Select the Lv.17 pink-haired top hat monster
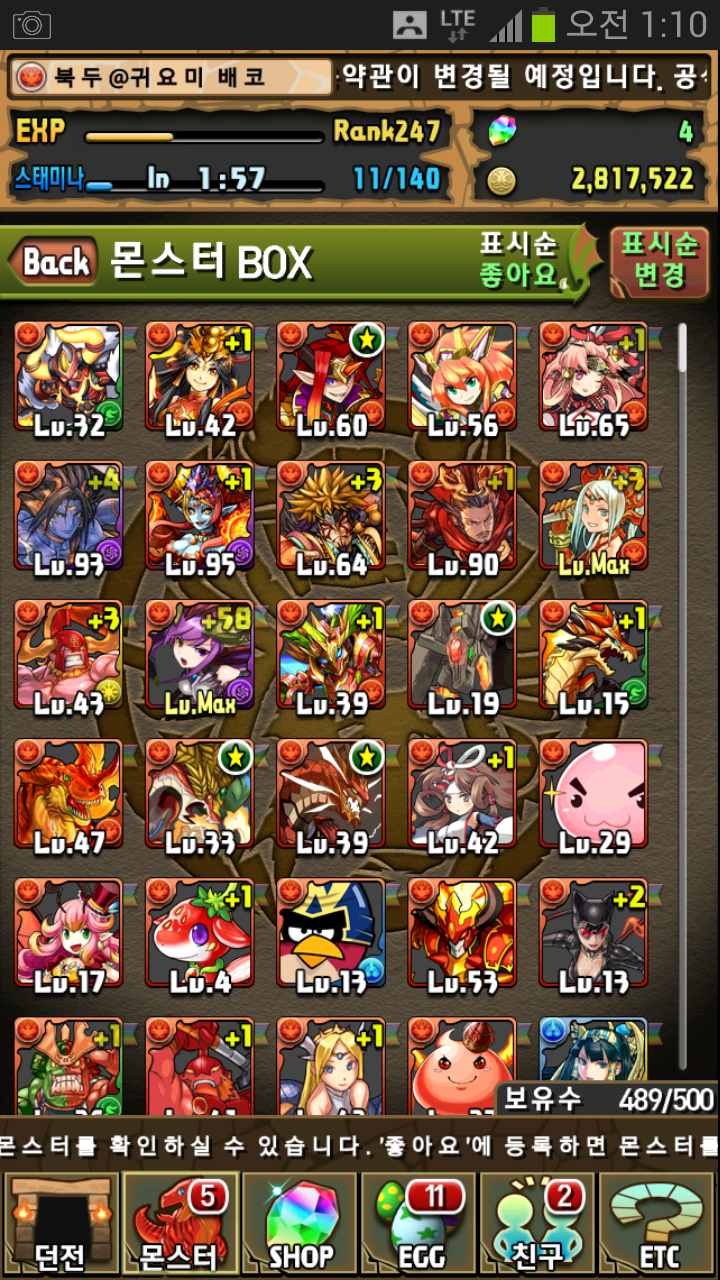The height and width of the screenshot is (1280, 720). click(68, 933)
